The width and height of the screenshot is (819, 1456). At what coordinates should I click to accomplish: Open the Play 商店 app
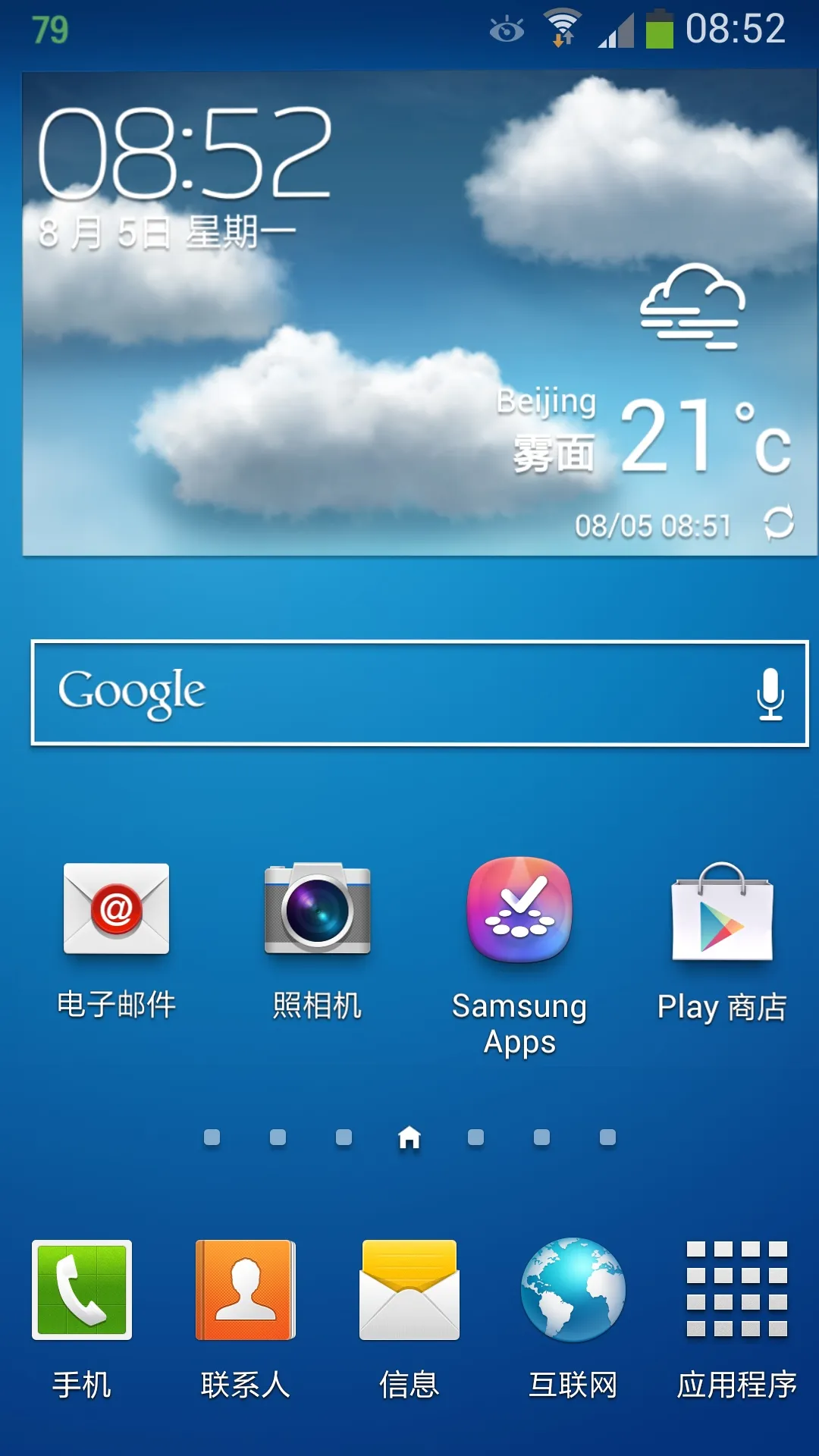[x=722, y=912]
